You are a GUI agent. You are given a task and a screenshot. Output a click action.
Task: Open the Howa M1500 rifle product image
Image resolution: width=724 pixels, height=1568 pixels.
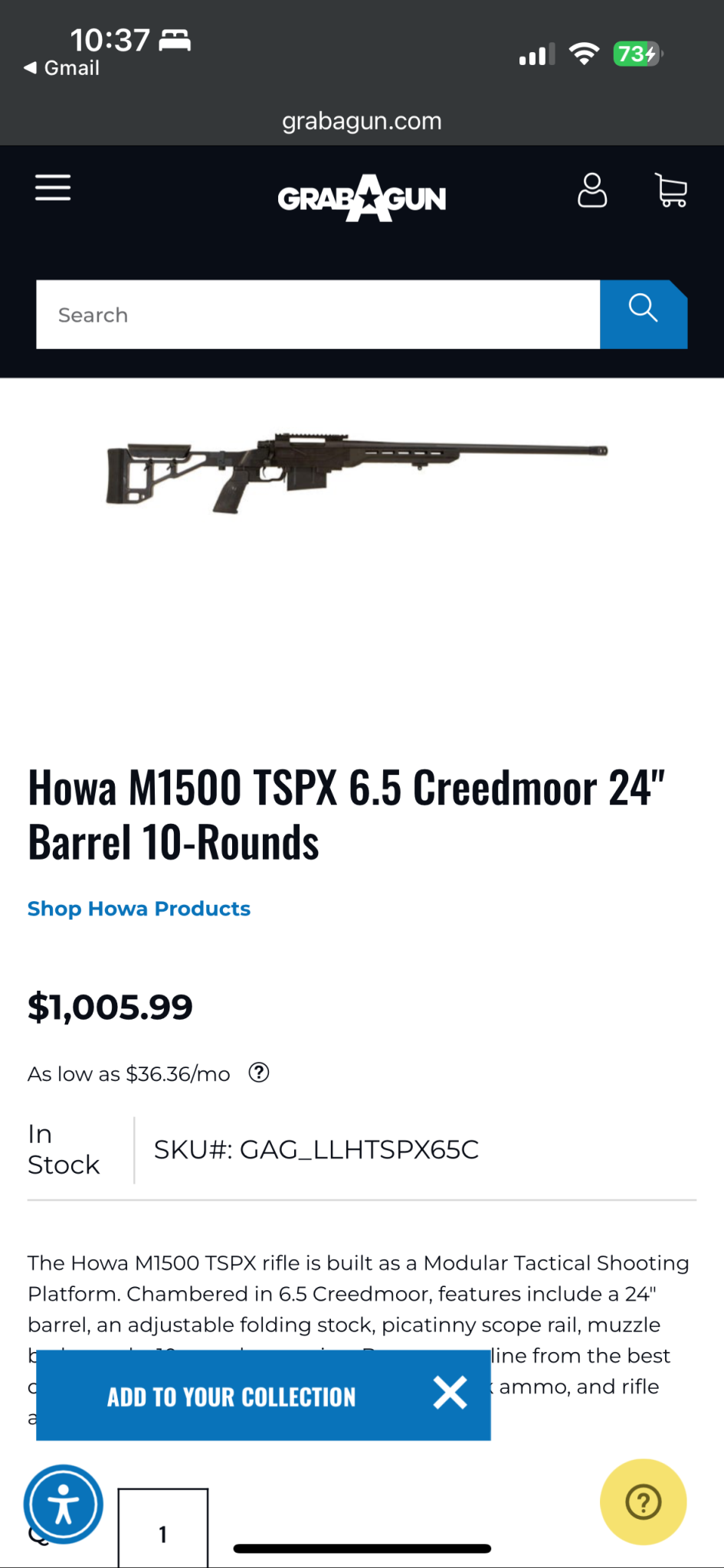point(357,471)
